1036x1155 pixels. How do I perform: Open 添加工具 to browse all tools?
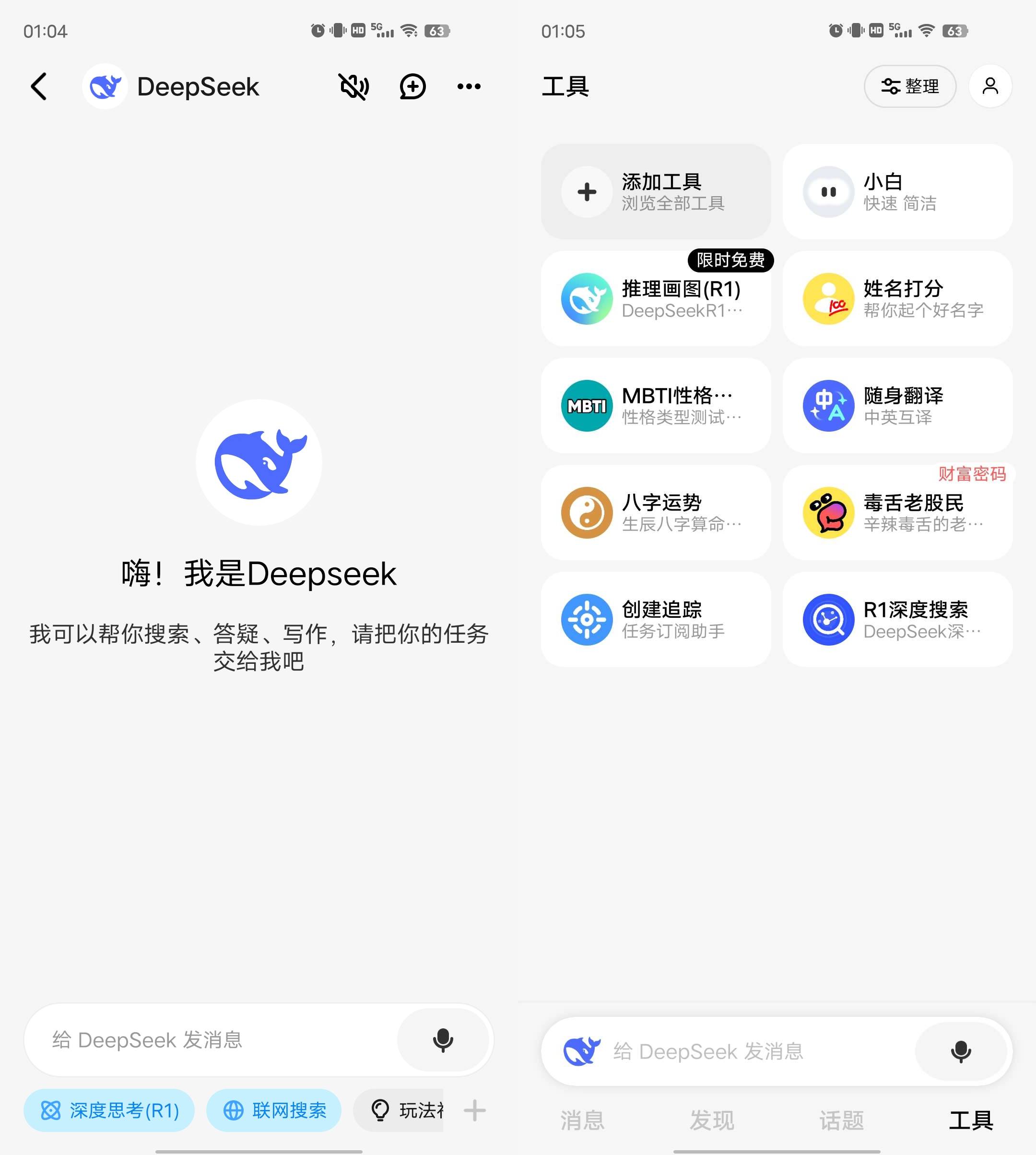(656, 192)
